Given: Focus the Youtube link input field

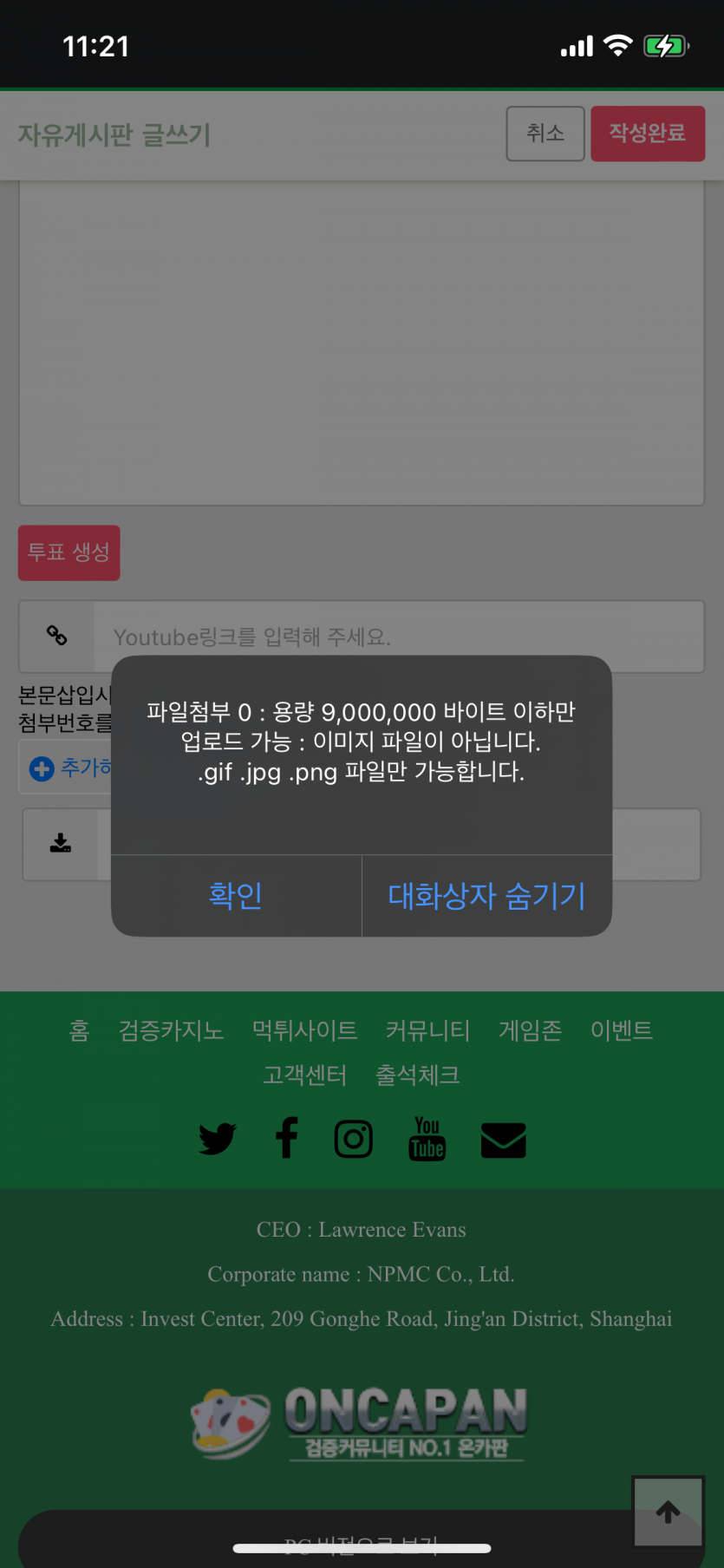Looking at the screenshot, I should (x=397, y=637).
